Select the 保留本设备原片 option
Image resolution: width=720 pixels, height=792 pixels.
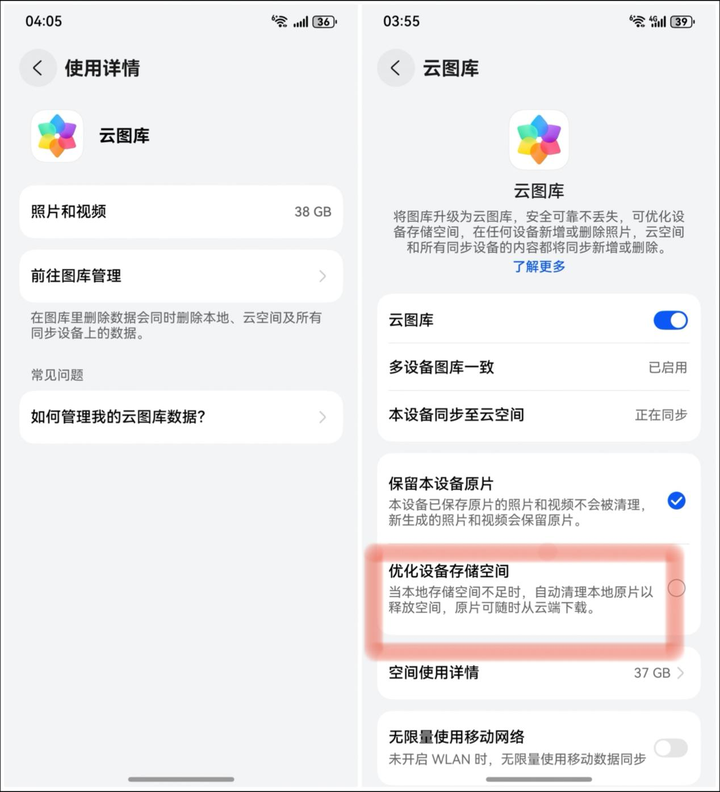click(x=539, y=501)
